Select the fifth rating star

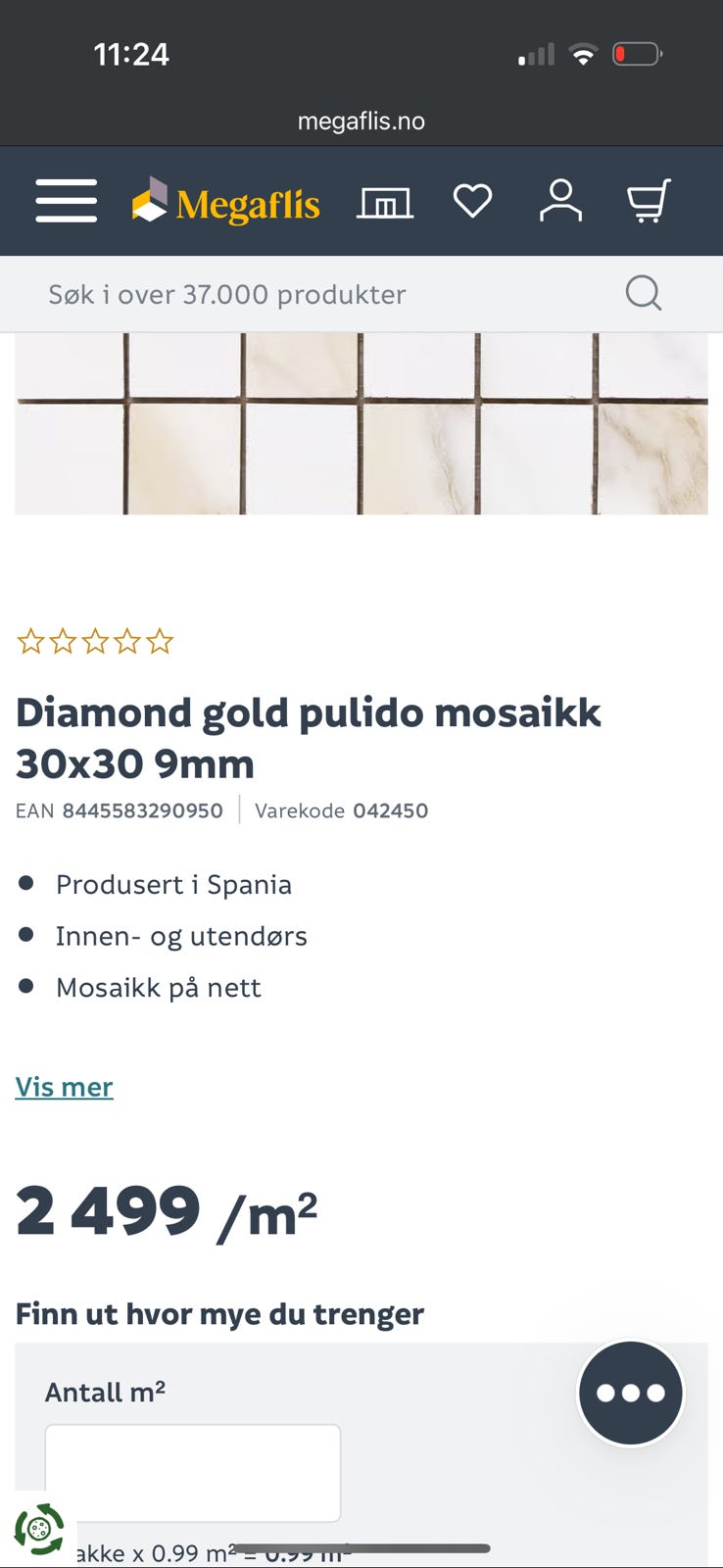(160, 642)
